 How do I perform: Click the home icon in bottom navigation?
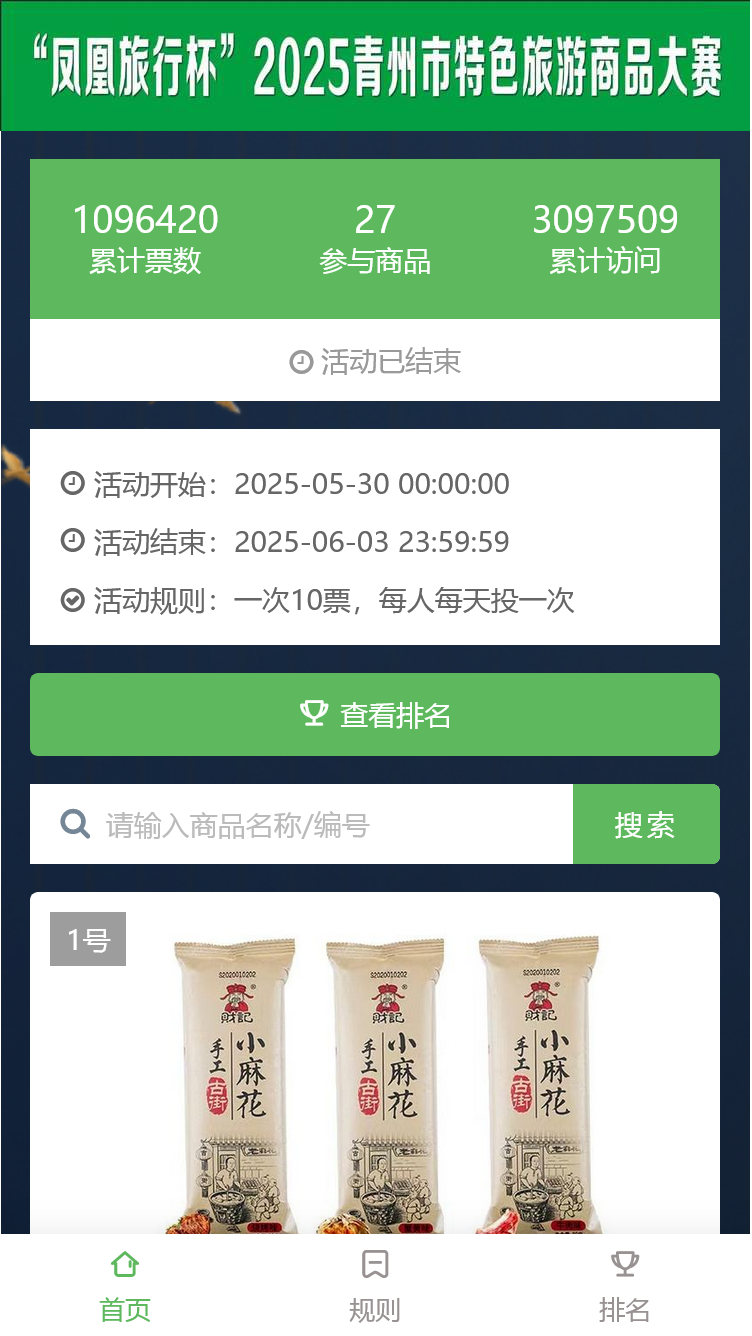[x=124, y=1264]
